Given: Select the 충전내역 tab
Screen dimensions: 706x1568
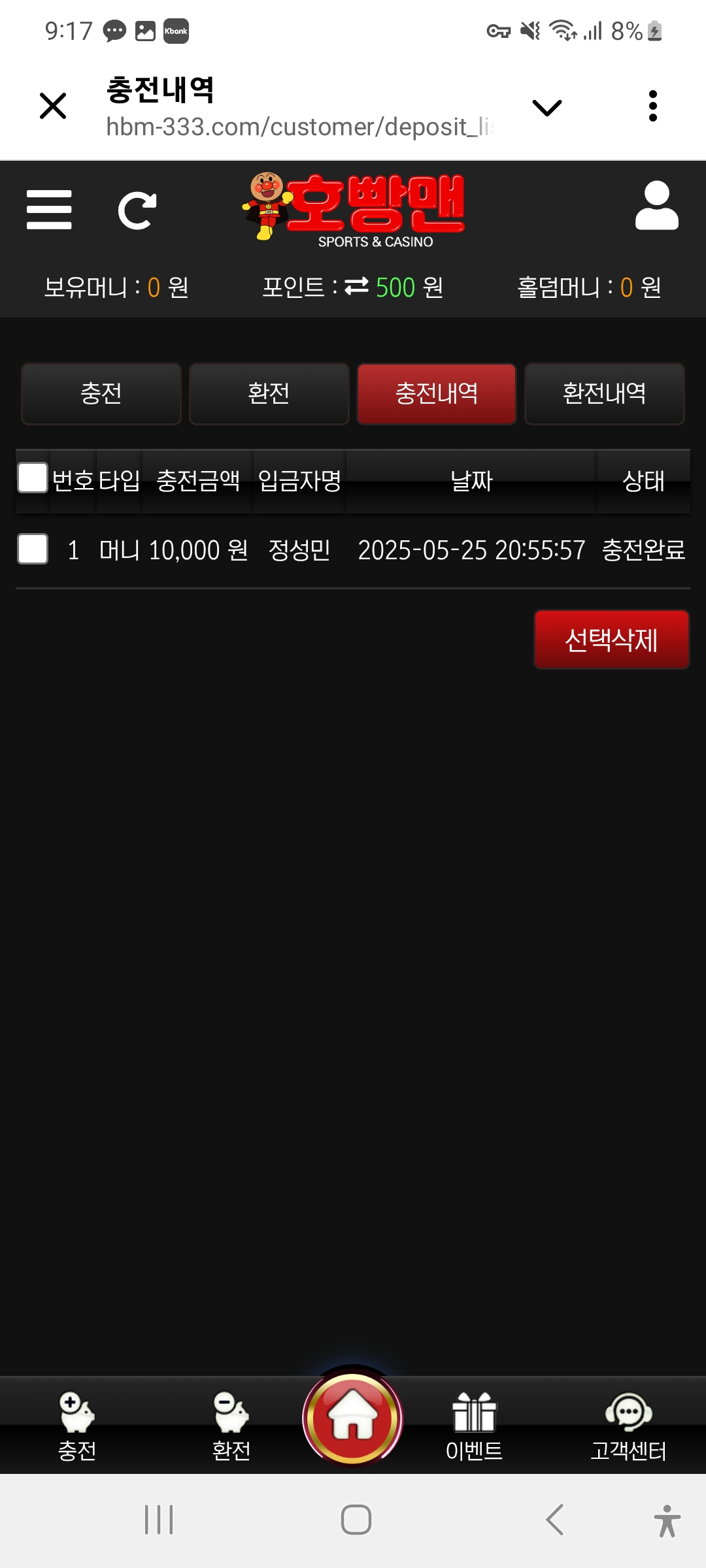Looking at the screenshot, I should pos(437,394).
